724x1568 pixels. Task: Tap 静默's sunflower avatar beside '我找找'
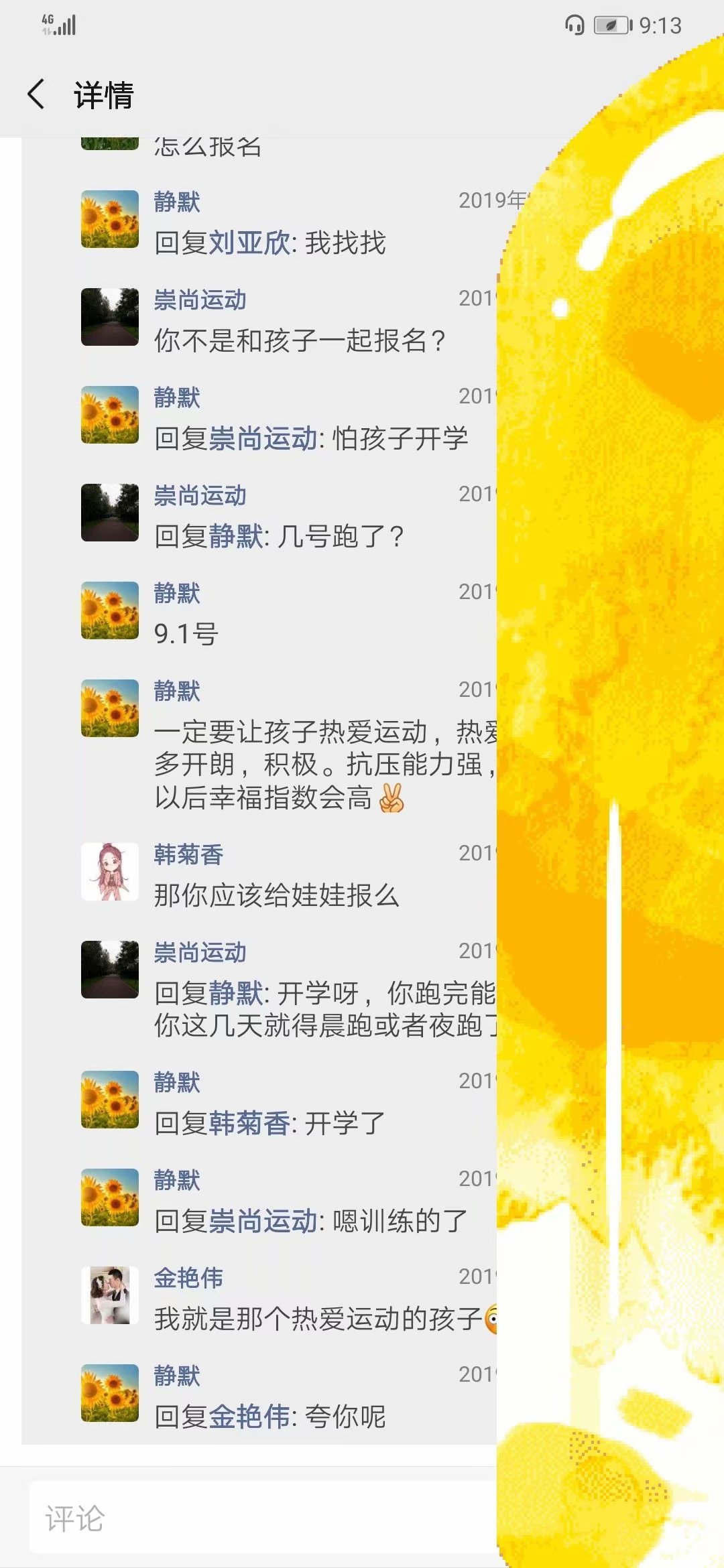point(110,218)
